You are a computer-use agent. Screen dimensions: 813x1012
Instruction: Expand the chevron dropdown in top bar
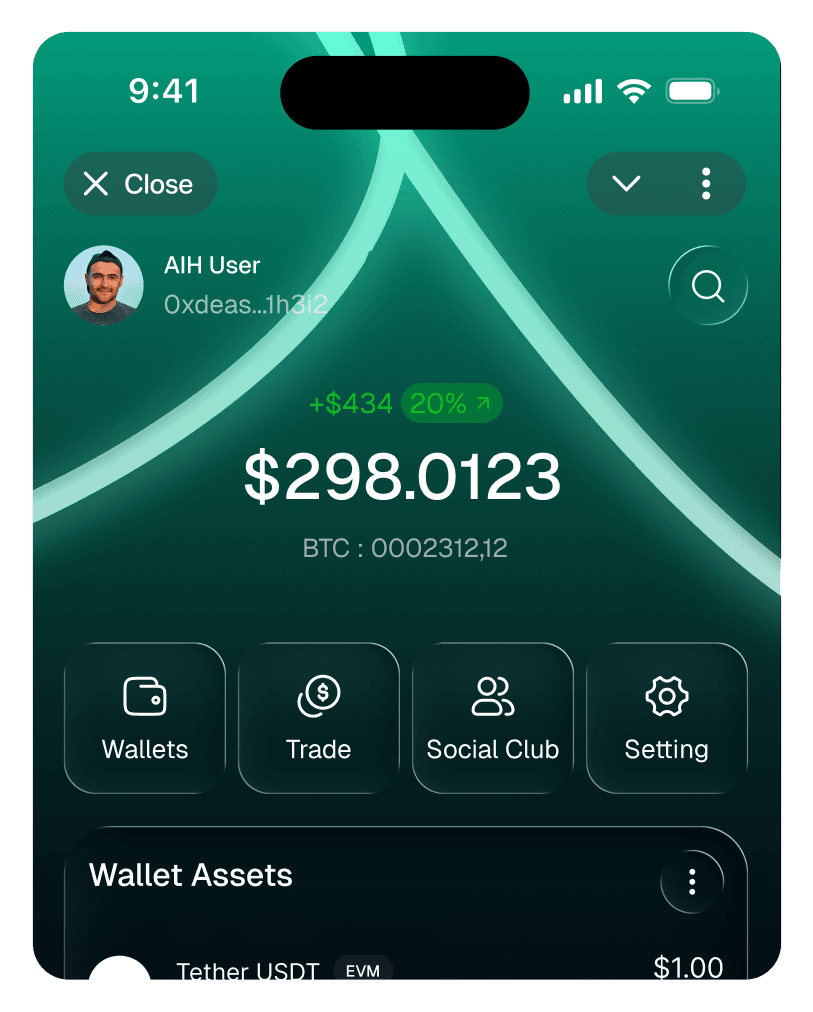pos(626,184)
